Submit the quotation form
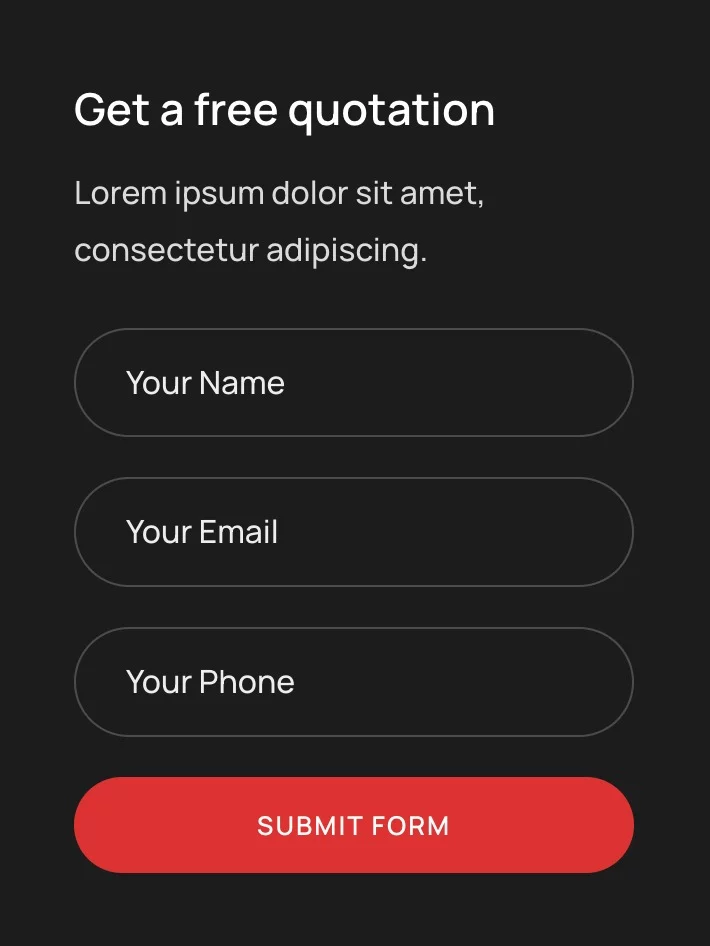 353,825
